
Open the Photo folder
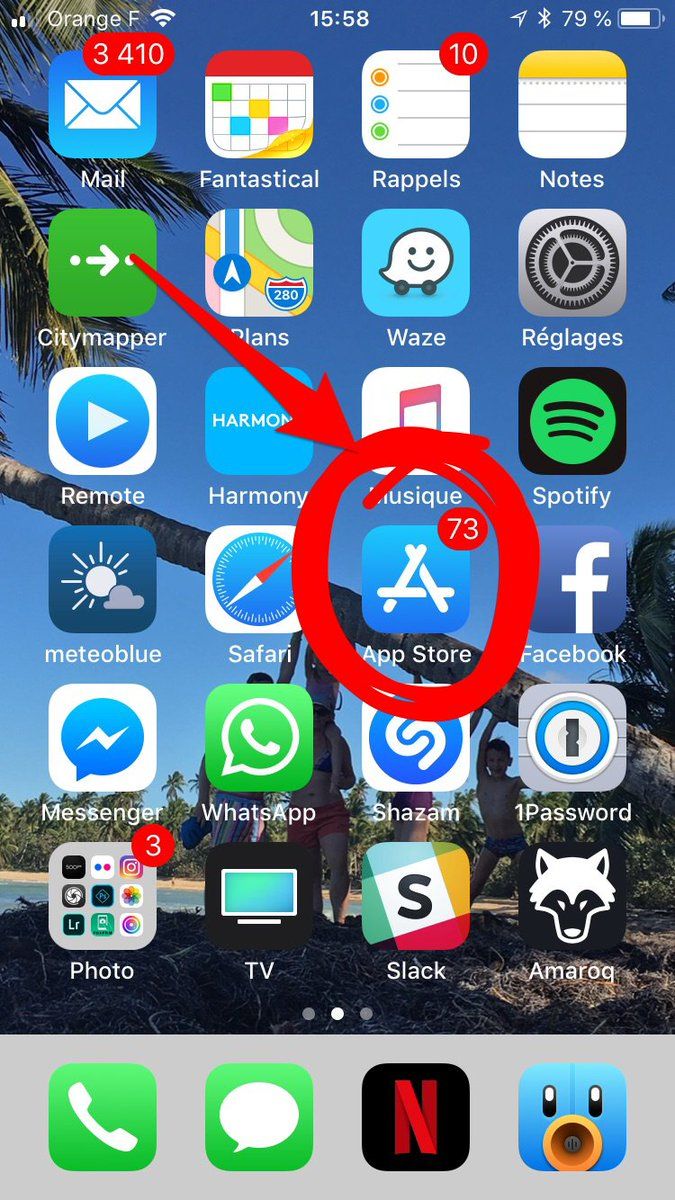(102, 896)
